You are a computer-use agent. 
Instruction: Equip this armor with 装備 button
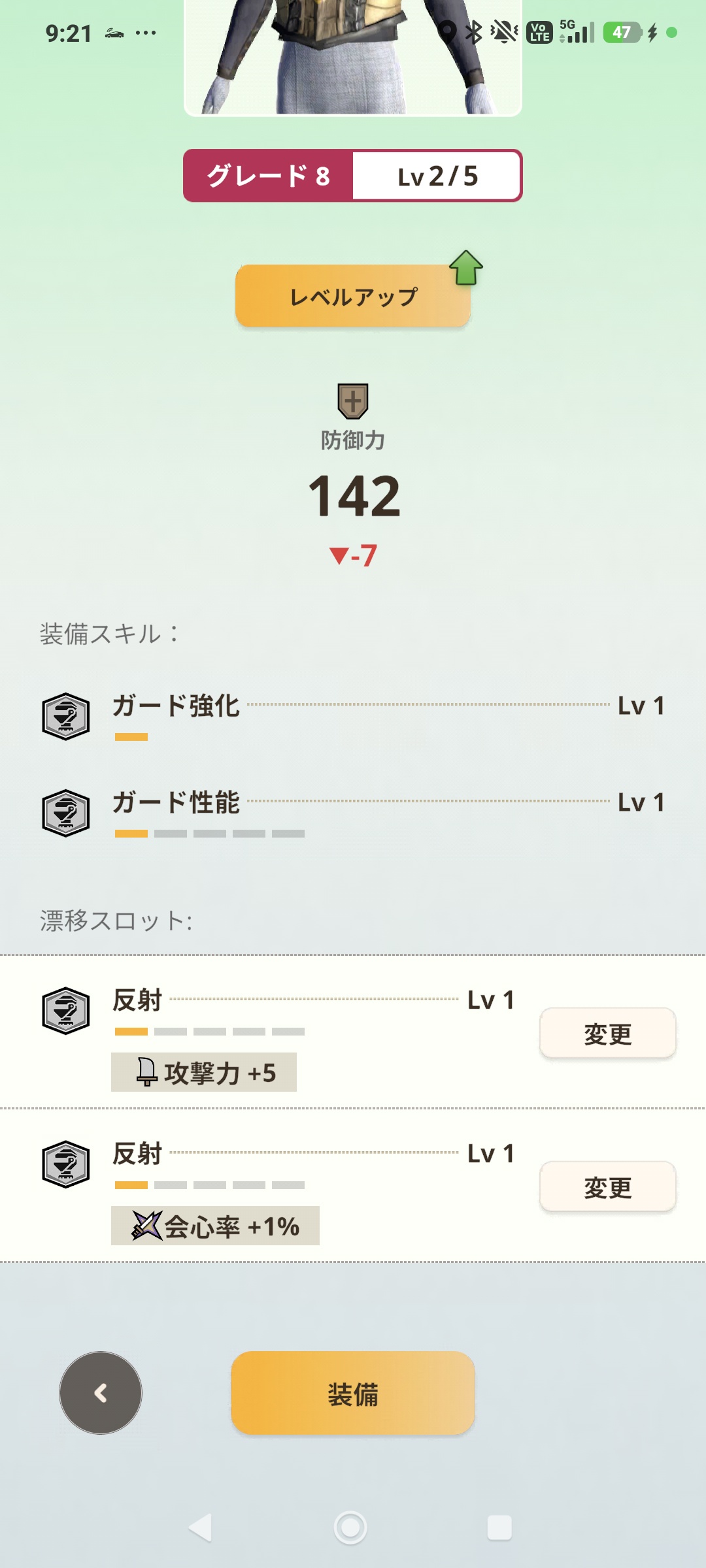[353, 1394]
